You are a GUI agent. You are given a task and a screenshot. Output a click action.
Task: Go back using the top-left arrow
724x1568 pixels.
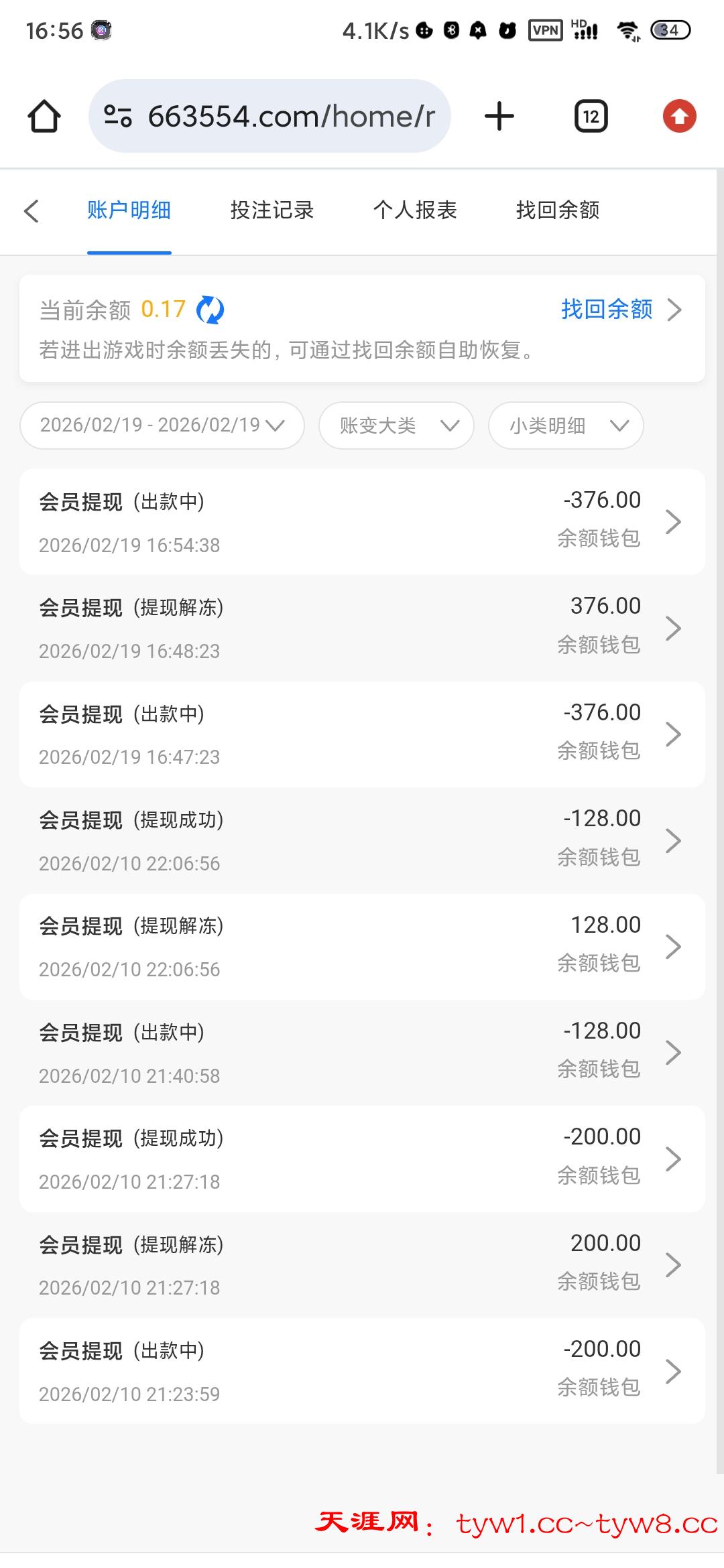coord(32,210)
